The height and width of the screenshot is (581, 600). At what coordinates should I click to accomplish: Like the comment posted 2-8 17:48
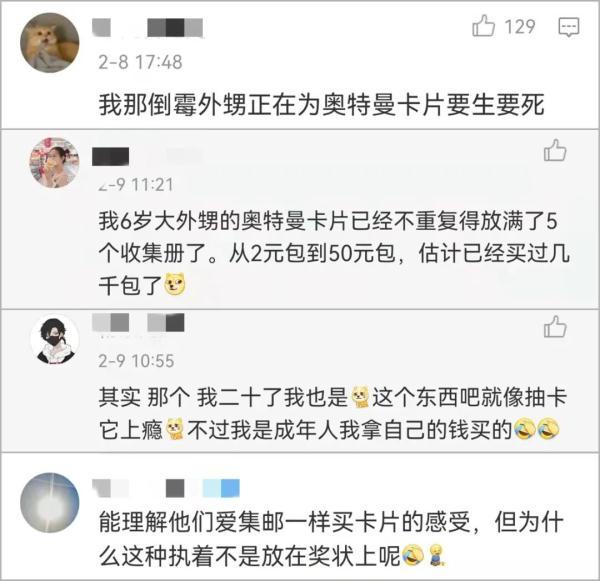click(x=484, y=26)
